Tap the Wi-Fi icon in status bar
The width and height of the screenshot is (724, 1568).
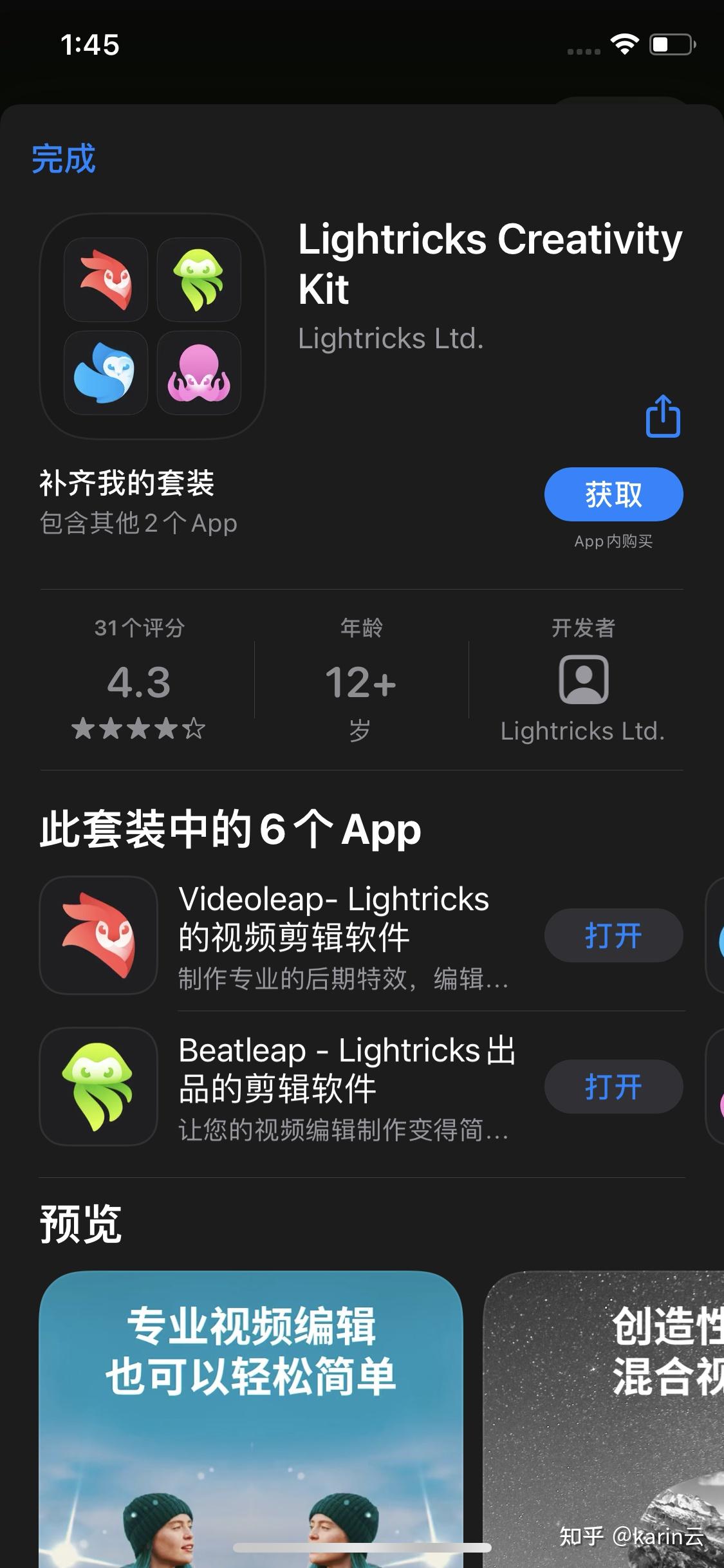625,44
